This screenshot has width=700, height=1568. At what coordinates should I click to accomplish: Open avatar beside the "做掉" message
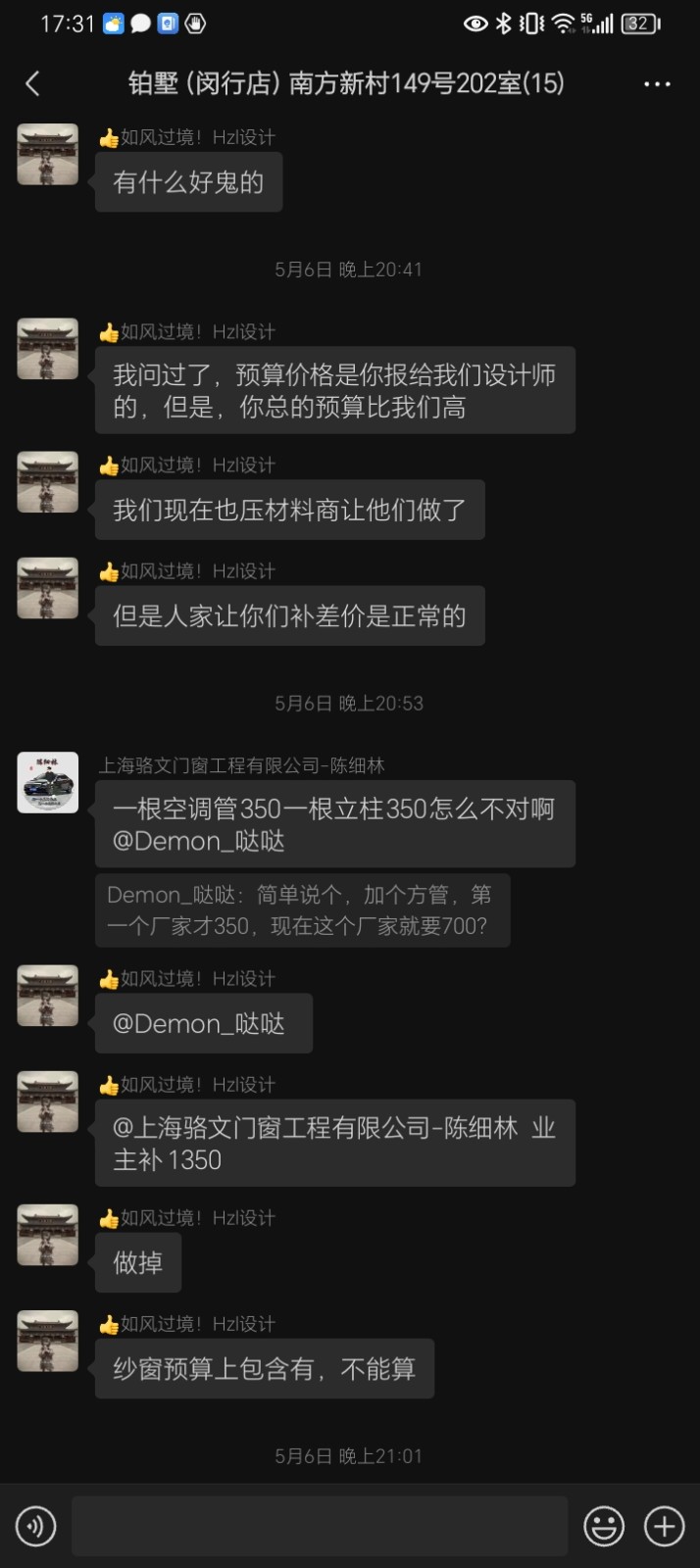pyautogui.click(x=48, y=1235)
